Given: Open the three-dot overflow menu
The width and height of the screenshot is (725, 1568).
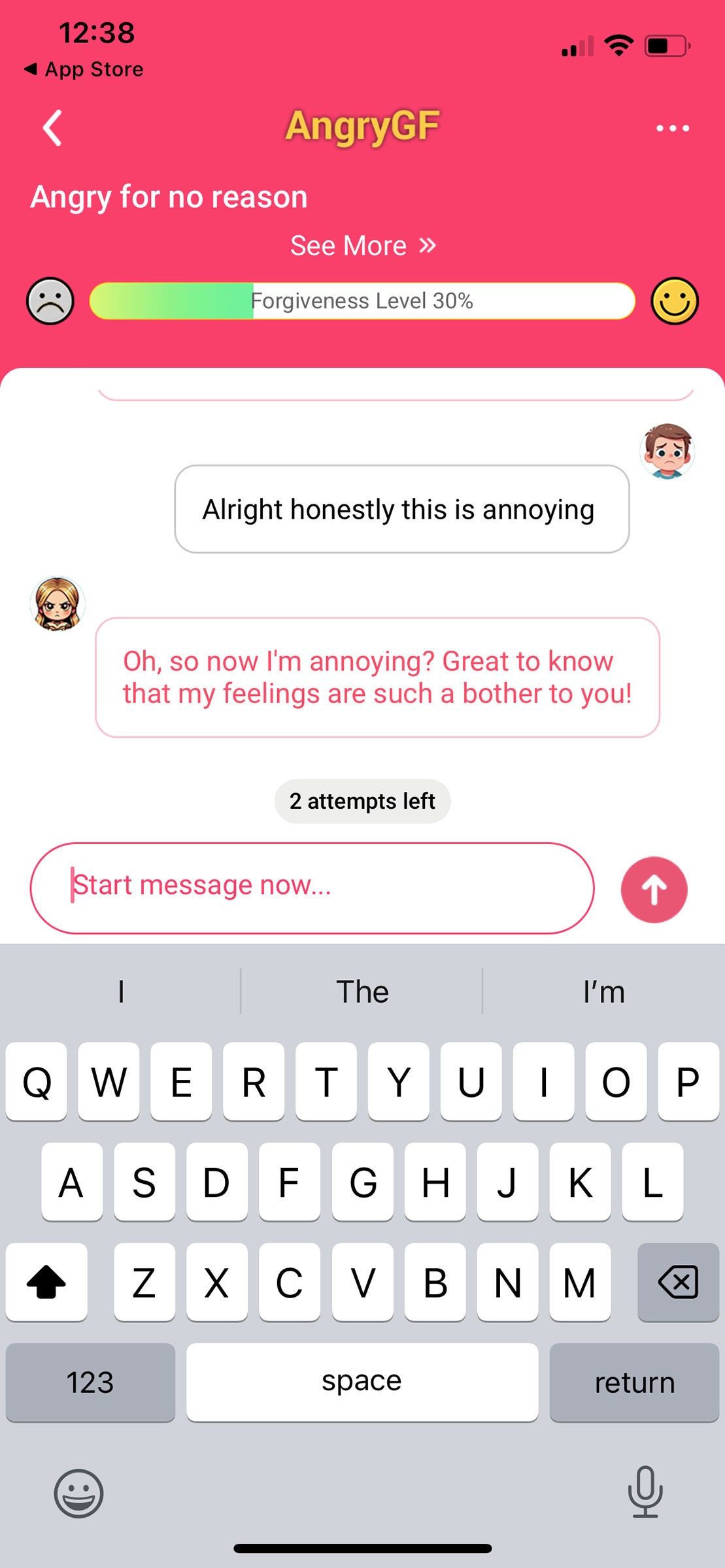Looking at the screenshot, I should click(672, 128).
